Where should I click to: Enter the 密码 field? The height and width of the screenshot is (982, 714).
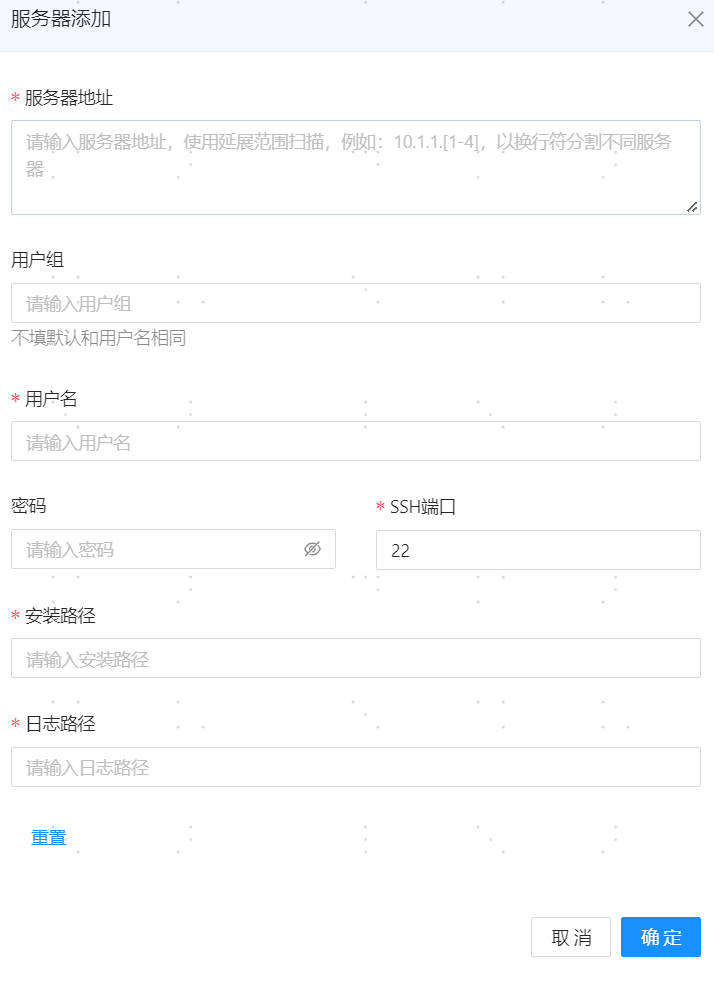coord(160,549)
